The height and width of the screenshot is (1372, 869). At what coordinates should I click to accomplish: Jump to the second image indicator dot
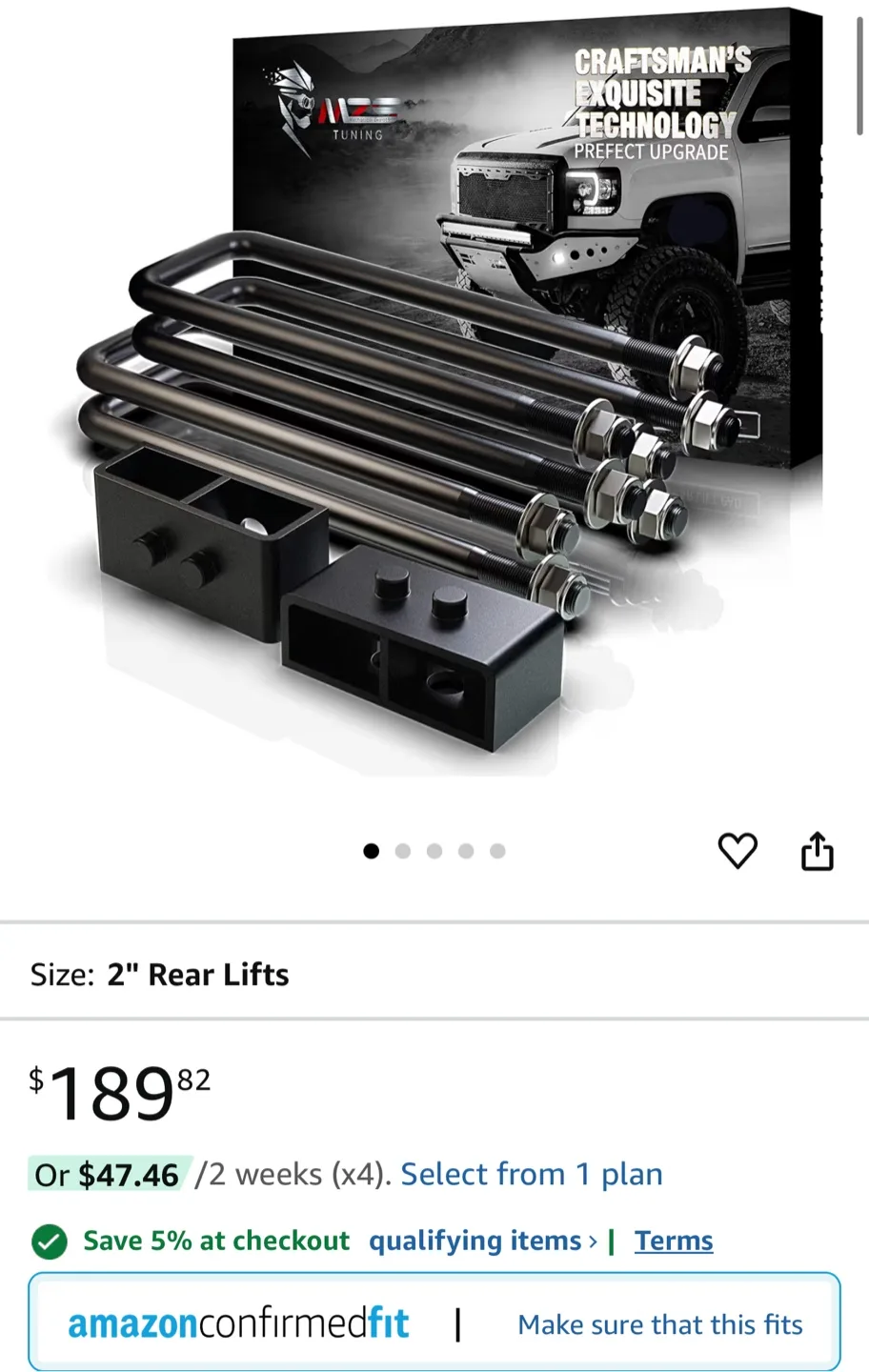click(x=403, y=851)
